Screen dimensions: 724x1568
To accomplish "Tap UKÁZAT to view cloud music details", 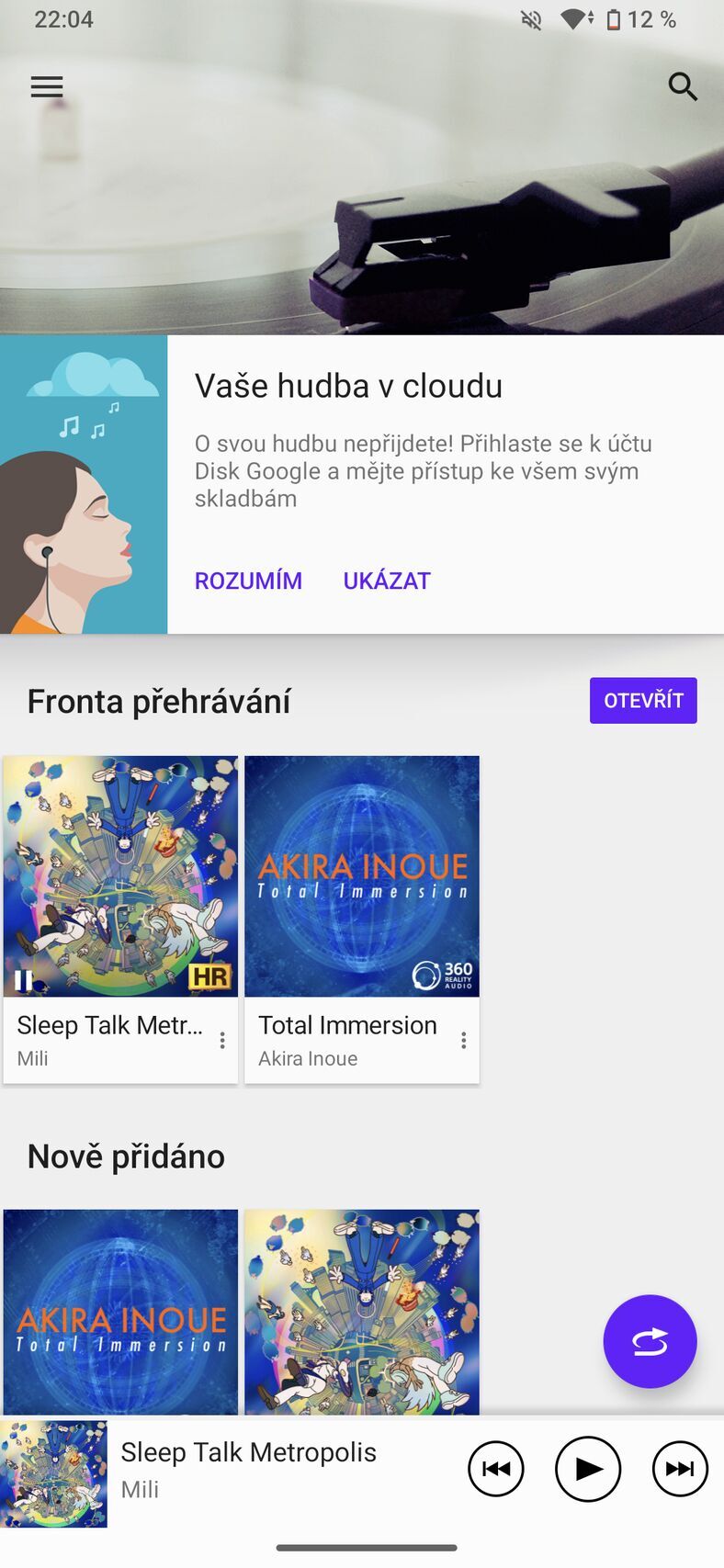I will (387, 581).
